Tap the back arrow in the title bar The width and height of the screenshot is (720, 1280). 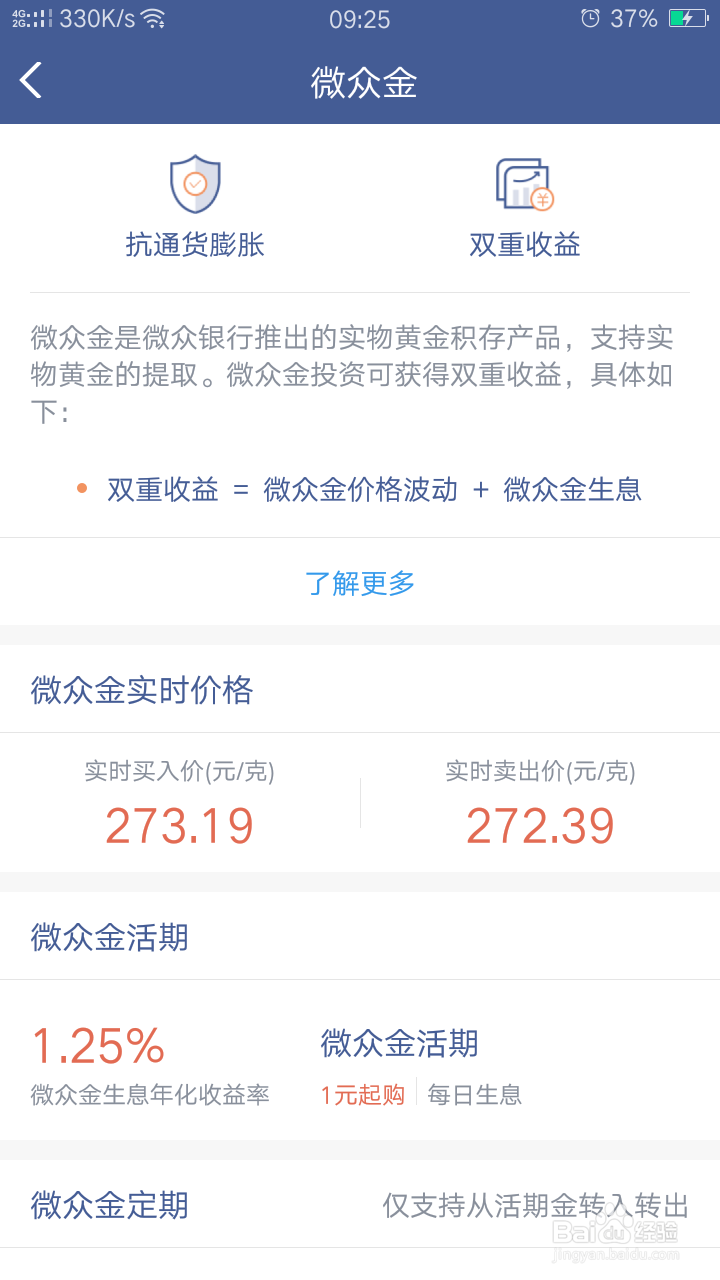30,80
